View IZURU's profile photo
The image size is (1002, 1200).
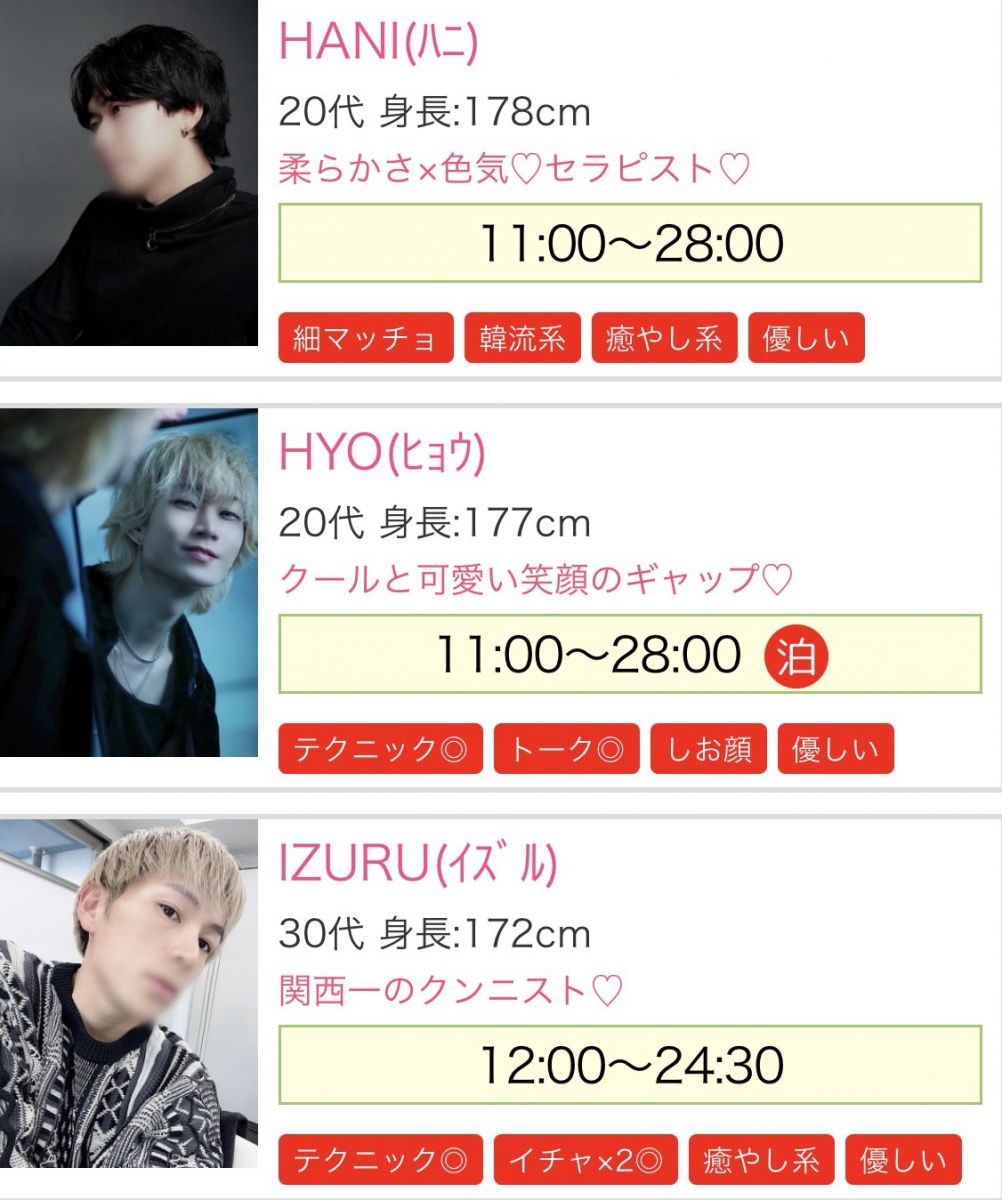[x=129, y=993]
